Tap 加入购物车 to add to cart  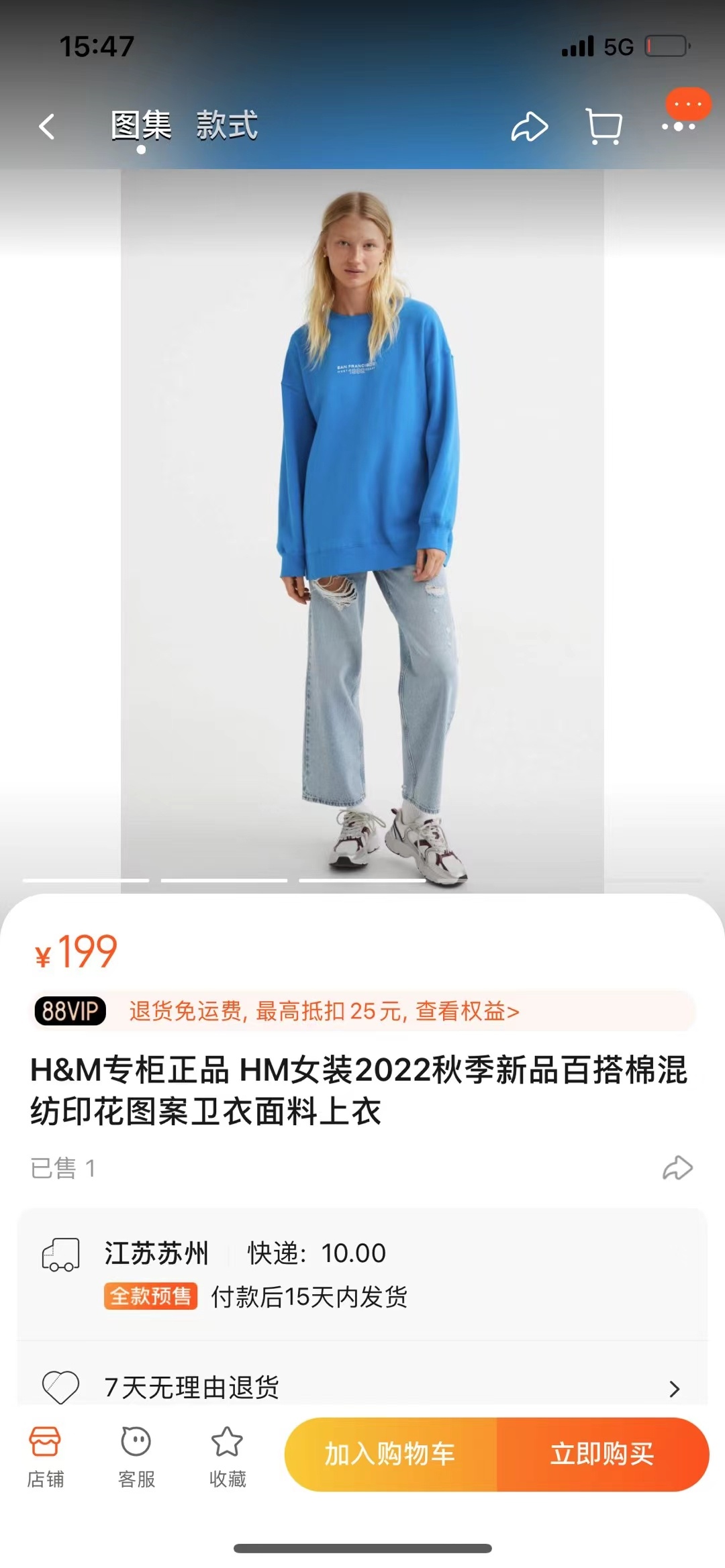pyautogui.click(x=391, y=1454)
